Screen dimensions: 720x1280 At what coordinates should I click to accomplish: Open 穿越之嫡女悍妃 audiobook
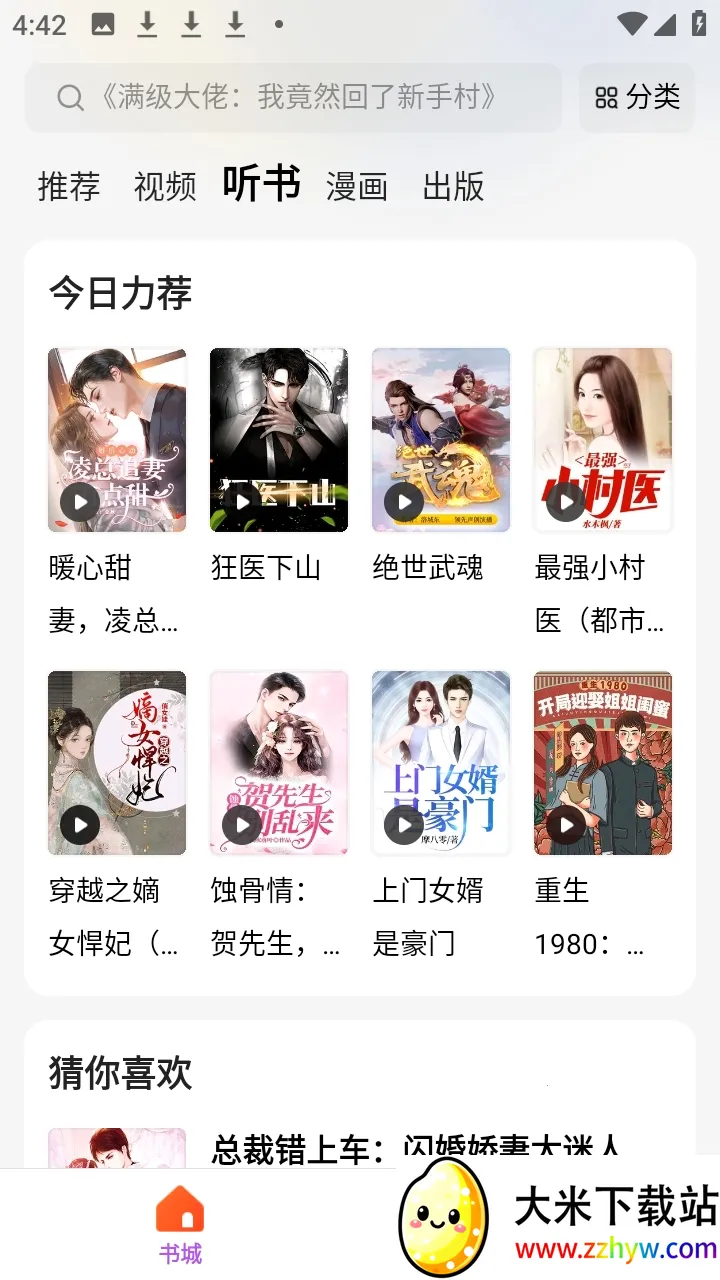point(117,763)
